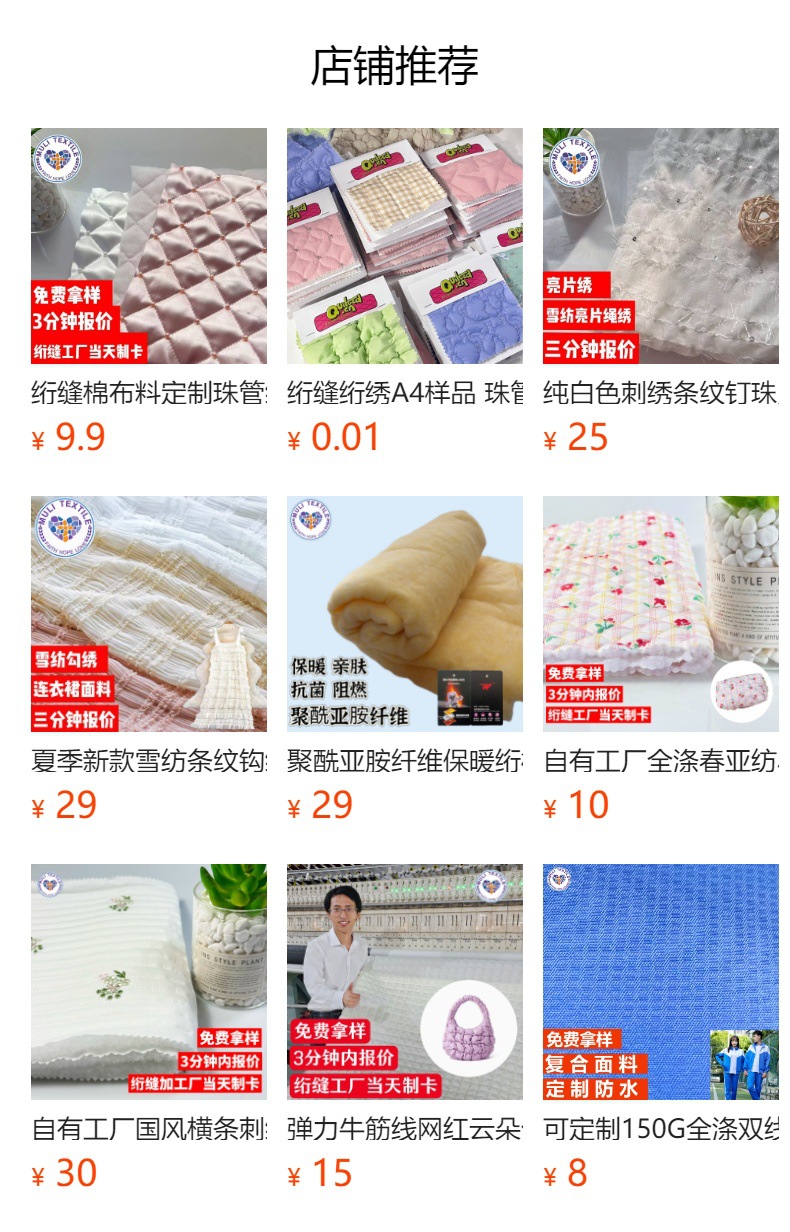
Task: Select the 夏季新款雪纺条纹 product card
Action: pos(149,614)
